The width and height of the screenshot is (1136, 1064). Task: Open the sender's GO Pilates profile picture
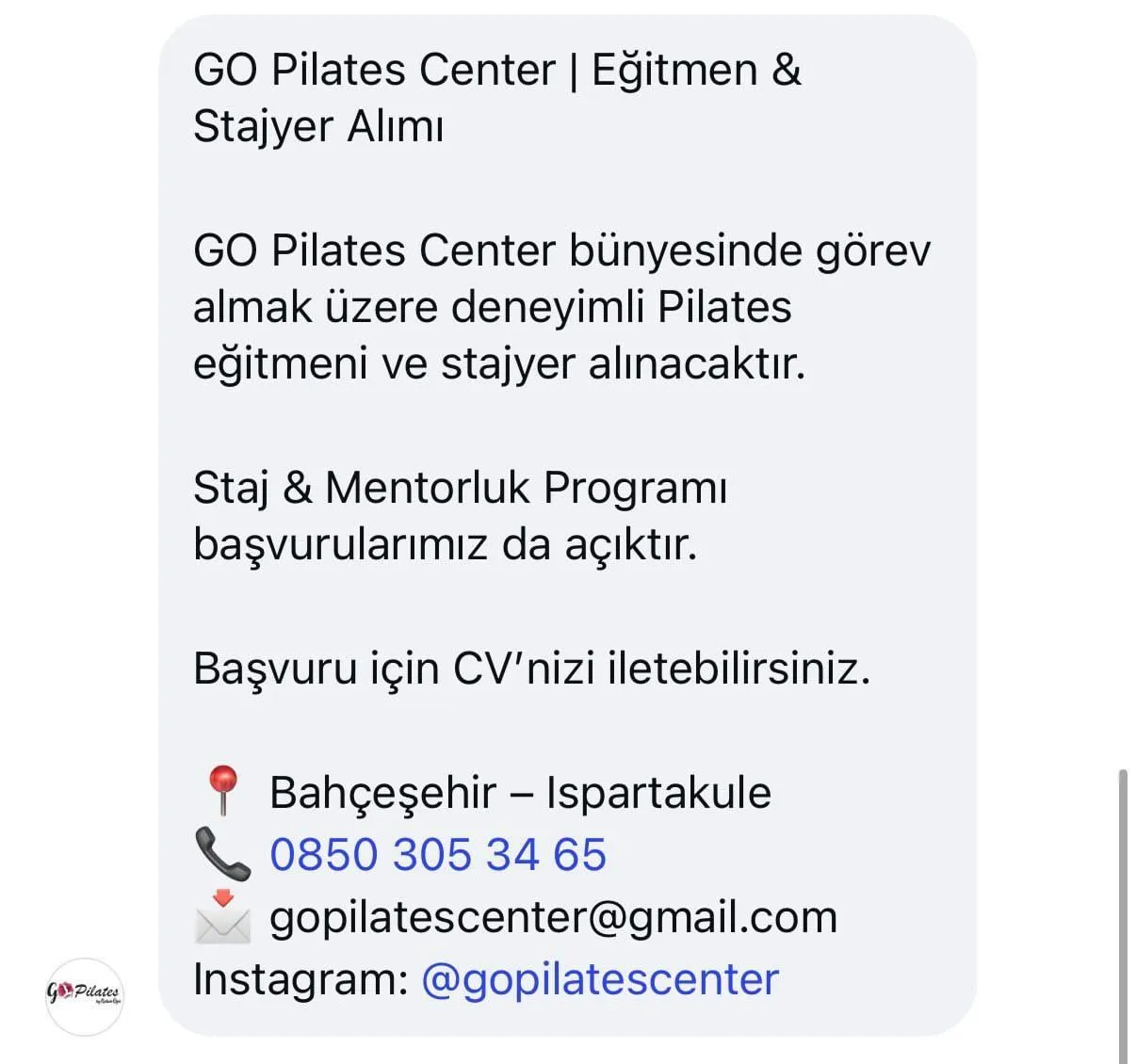point(85,993)
